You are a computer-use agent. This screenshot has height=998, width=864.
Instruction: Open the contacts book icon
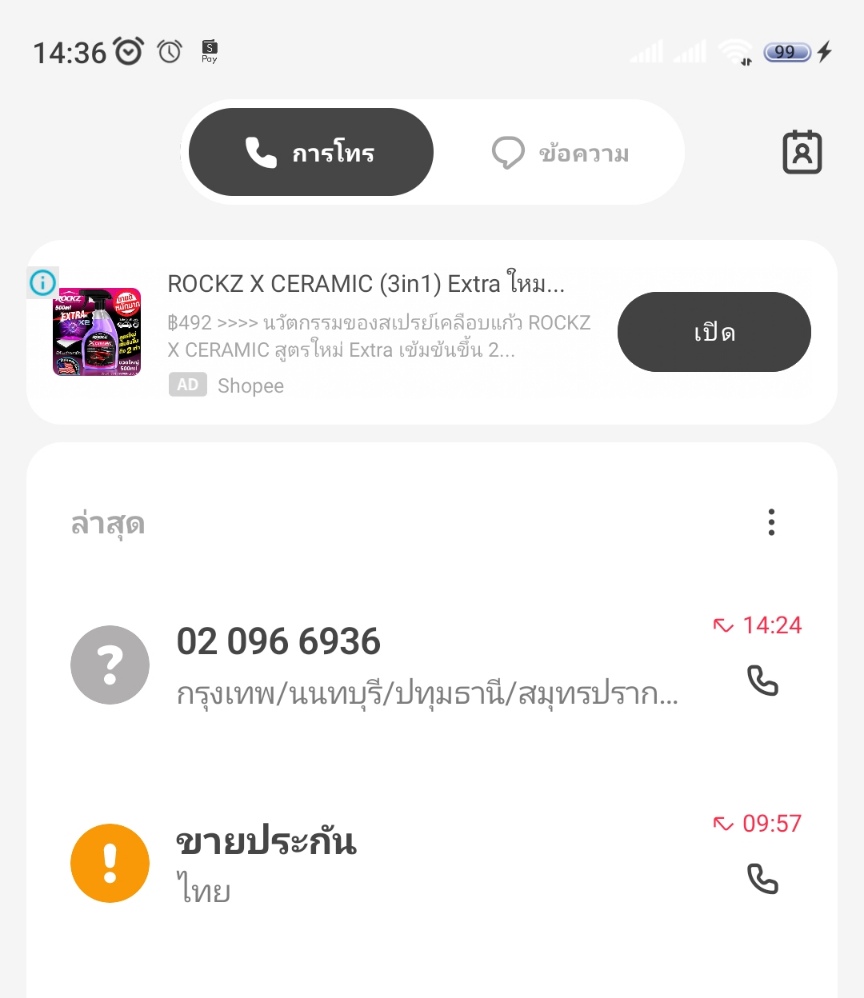802,152
